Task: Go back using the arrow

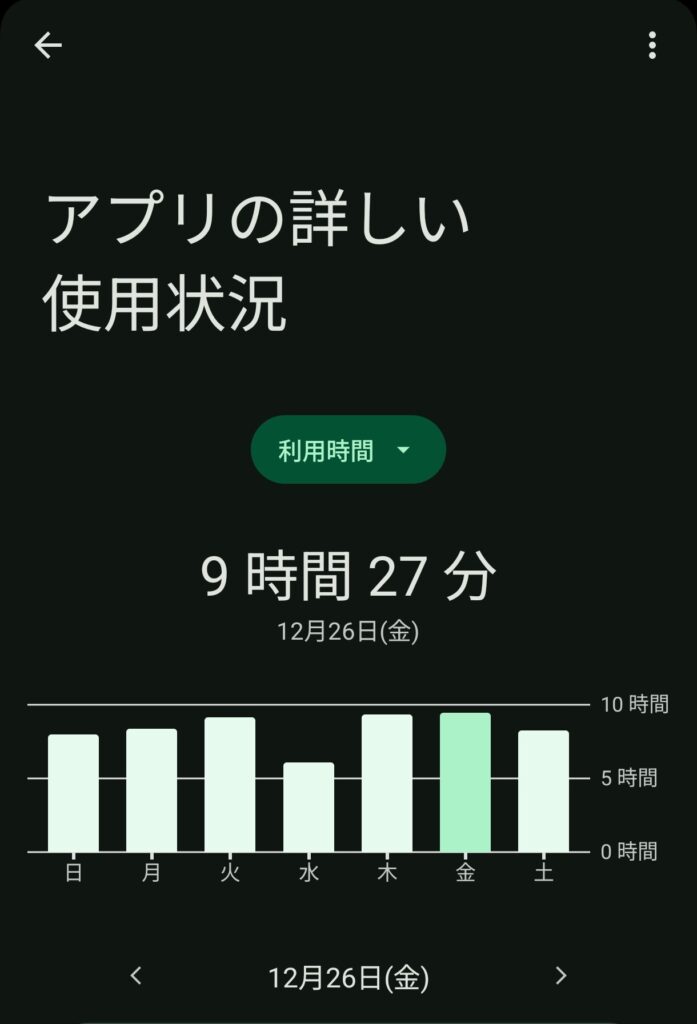Action: pos(48,45)
